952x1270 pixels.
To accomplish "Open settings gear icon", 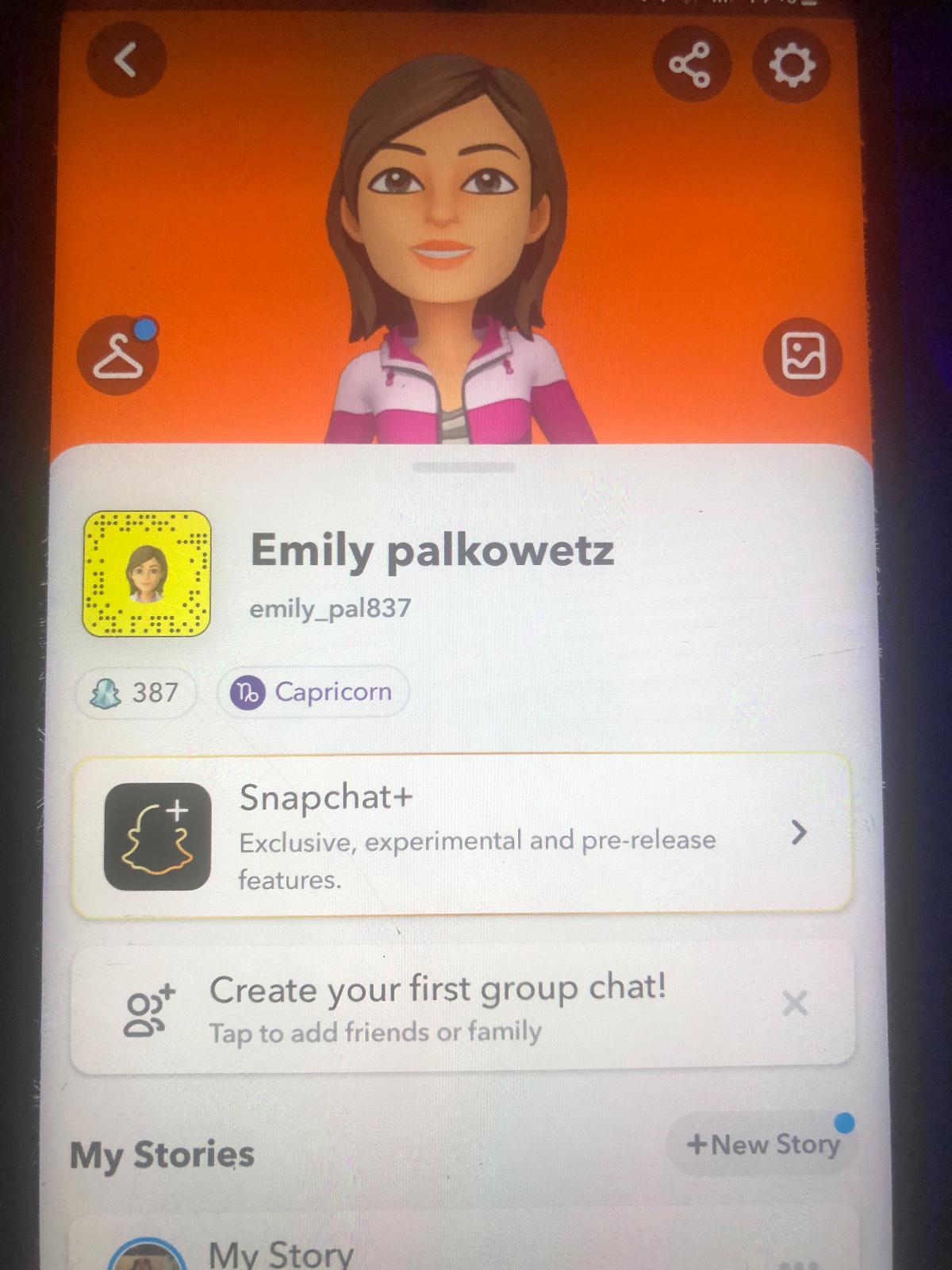I will [x=791, y=63].
